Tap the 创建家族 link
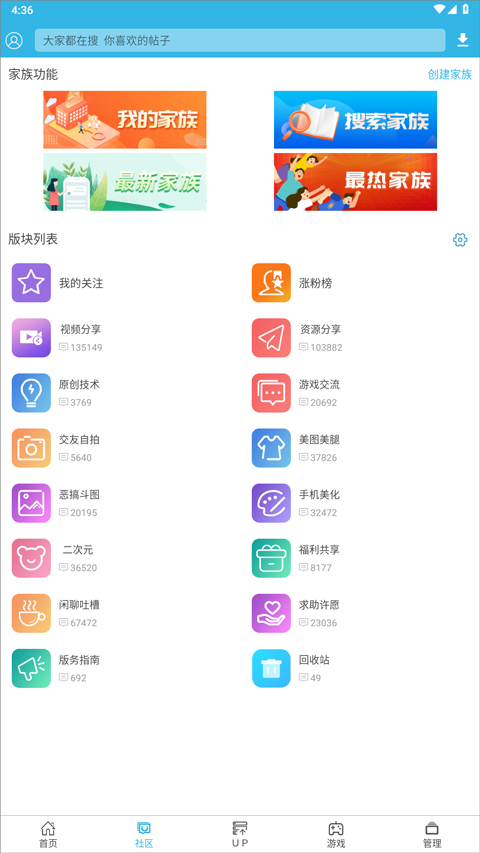Screen dimensions: 480x853 tap(450, 75)
